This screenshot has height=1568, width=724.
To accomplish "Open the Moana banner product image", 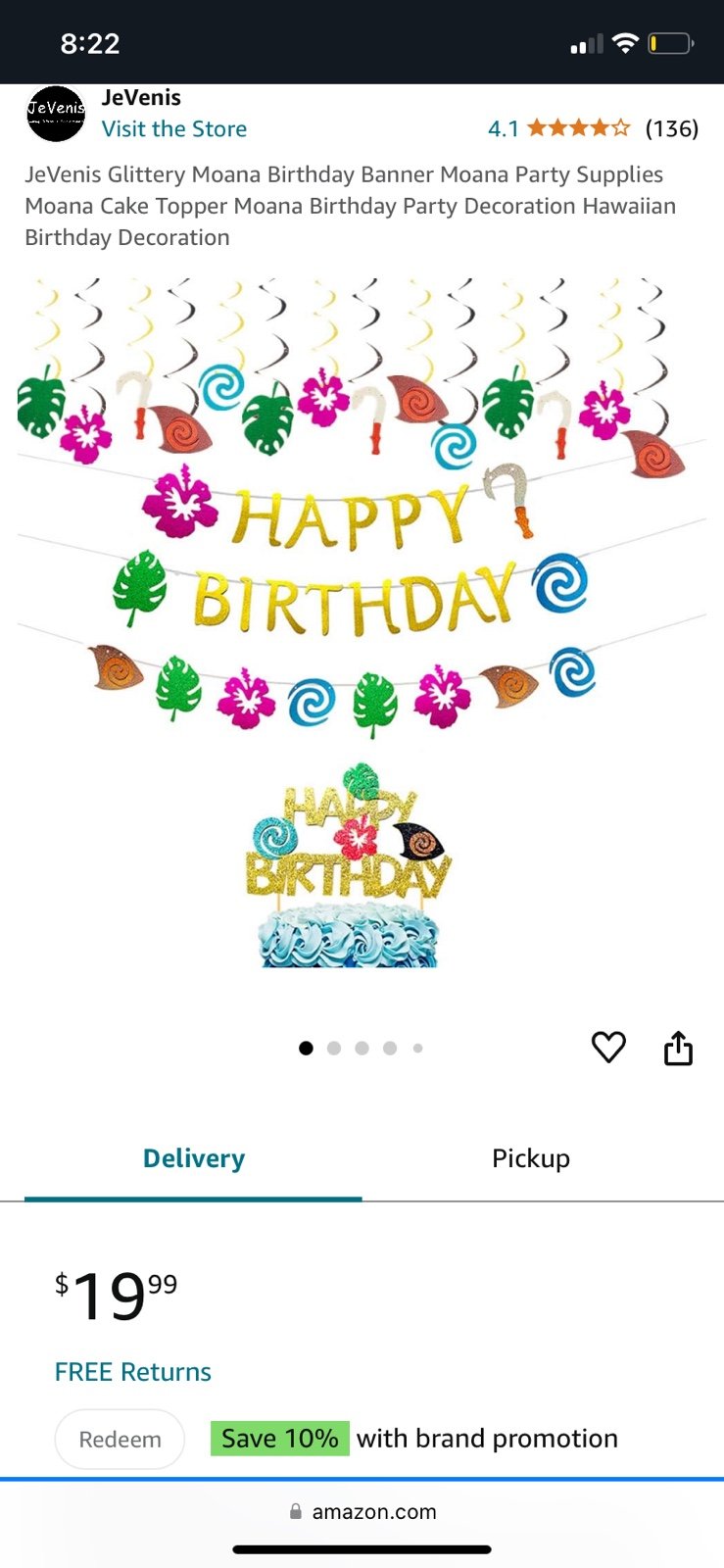I will tap(362, 623).
